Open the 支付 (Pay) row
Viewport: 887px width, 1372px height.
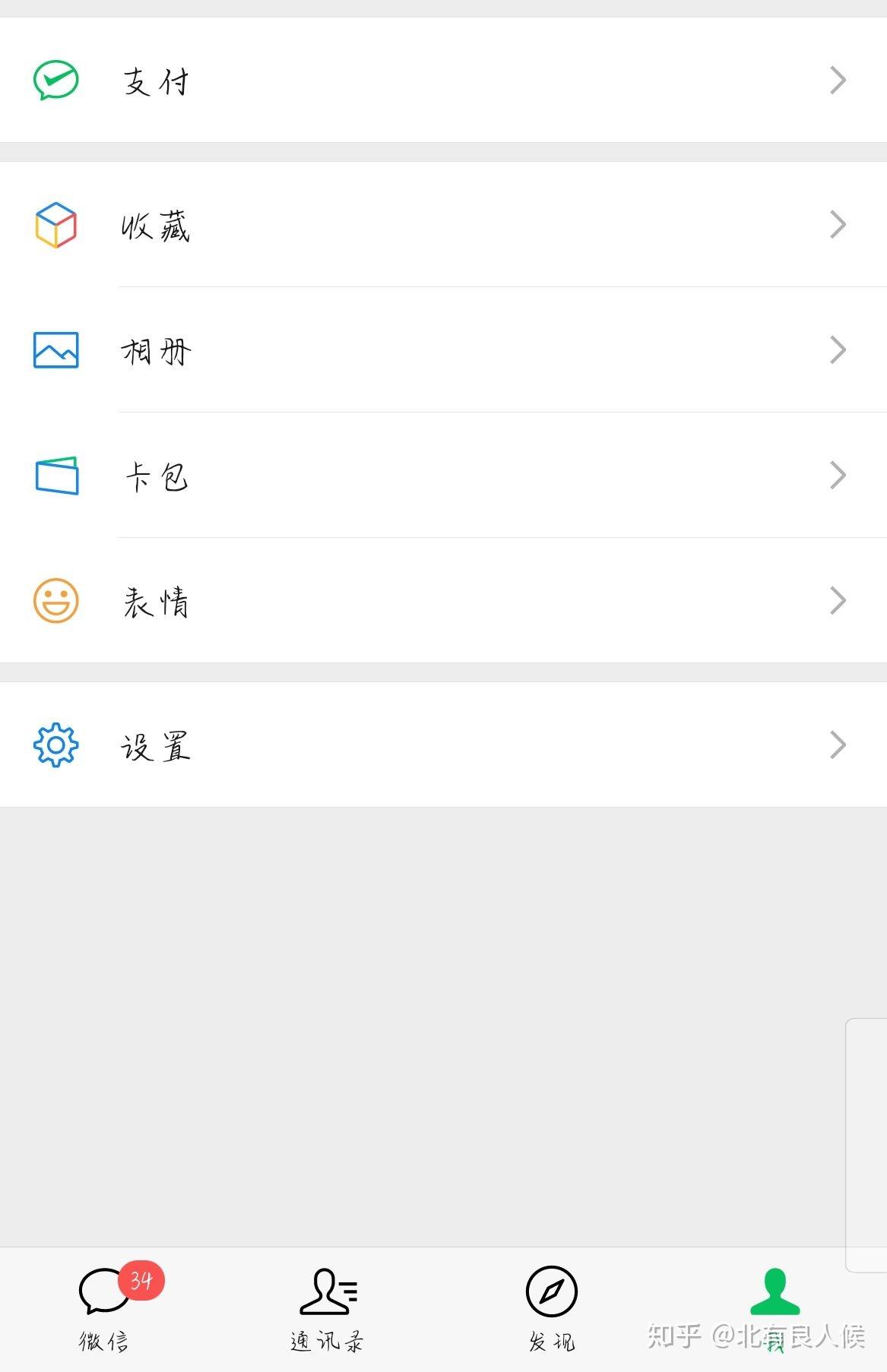(x=443, y=80)
